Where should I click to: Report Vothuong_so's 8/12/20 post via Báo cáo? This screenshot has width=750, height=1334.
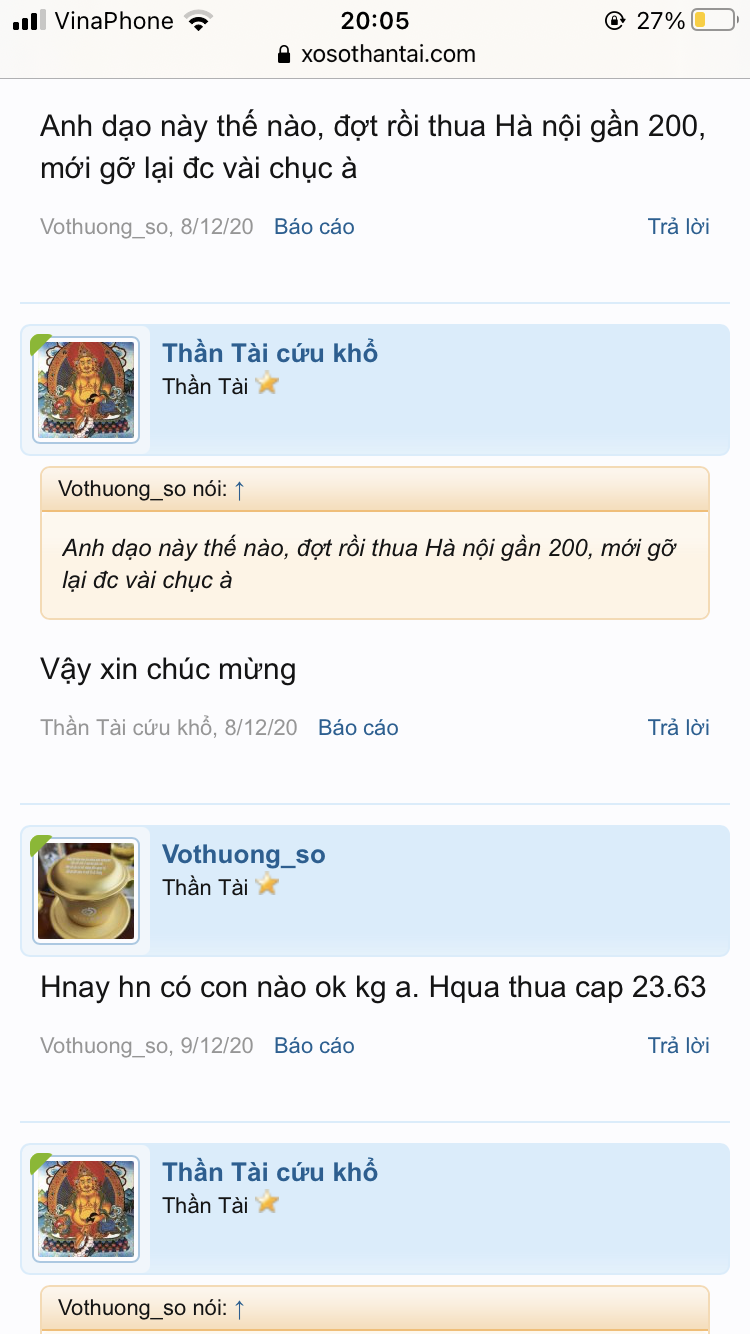pyautogui.click(x=314, y=227)
